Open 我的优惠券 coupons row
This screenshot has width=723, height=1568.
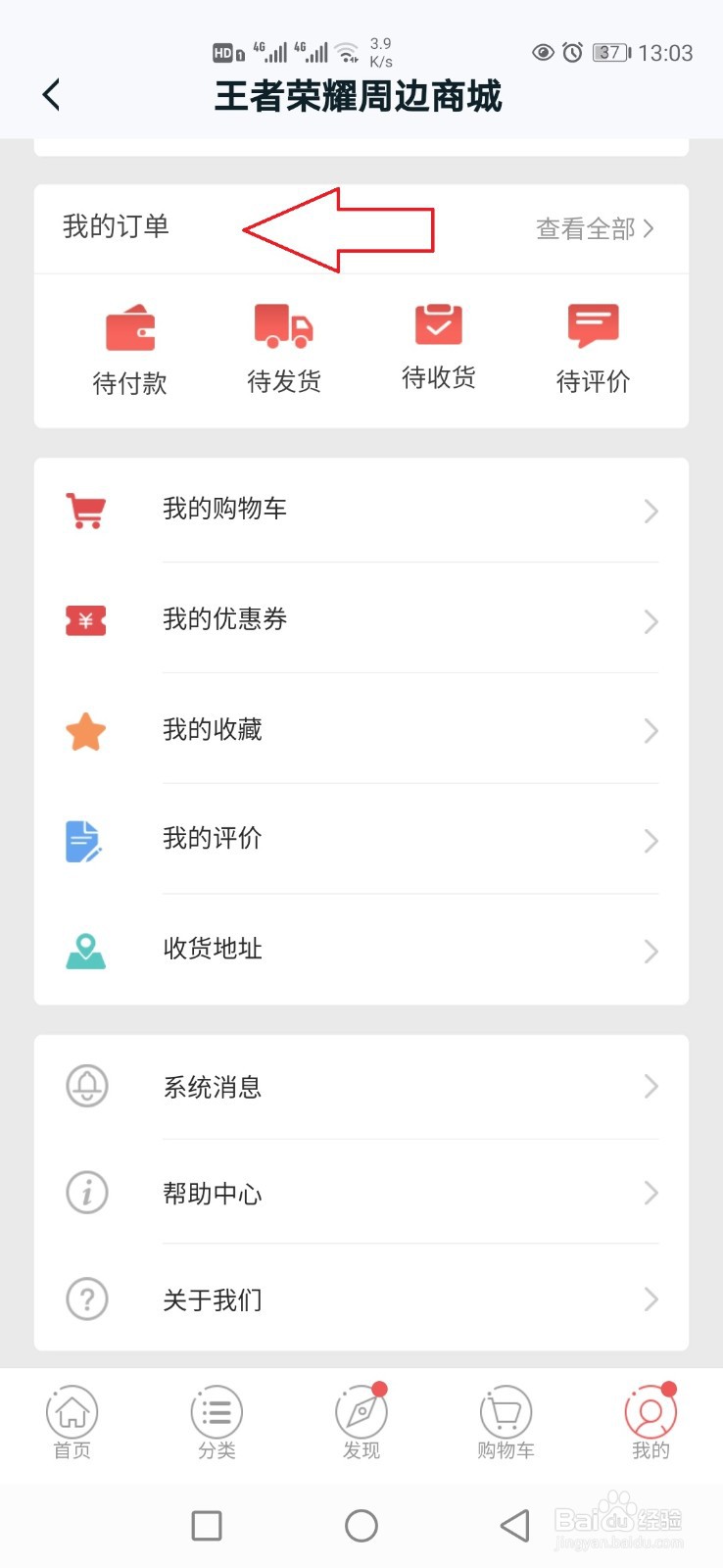pos(361,619)
